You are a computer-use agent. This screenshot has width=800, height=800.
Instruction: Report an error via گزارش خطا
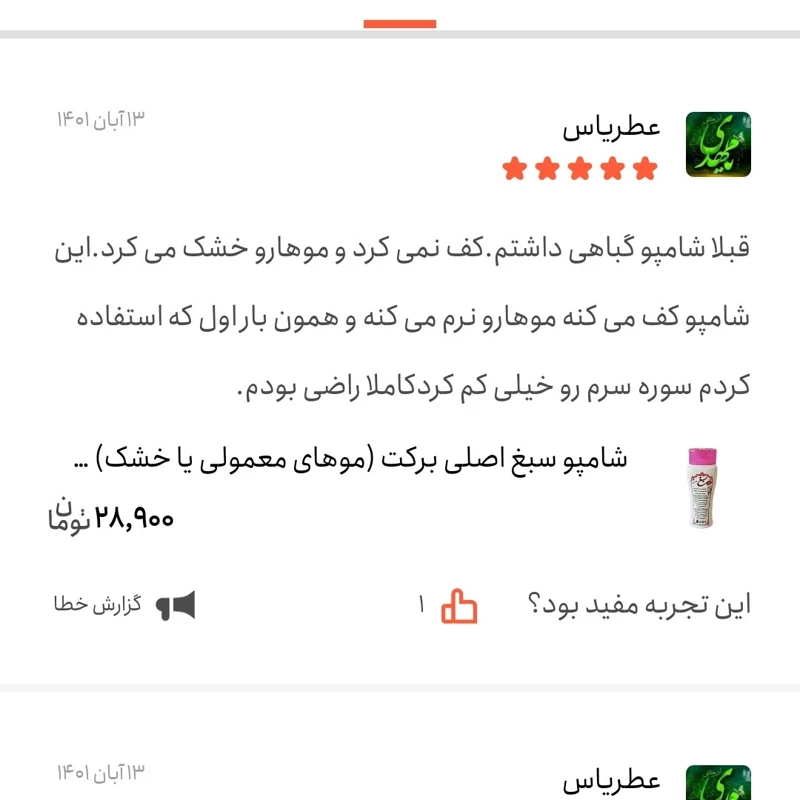coord(125,605)
